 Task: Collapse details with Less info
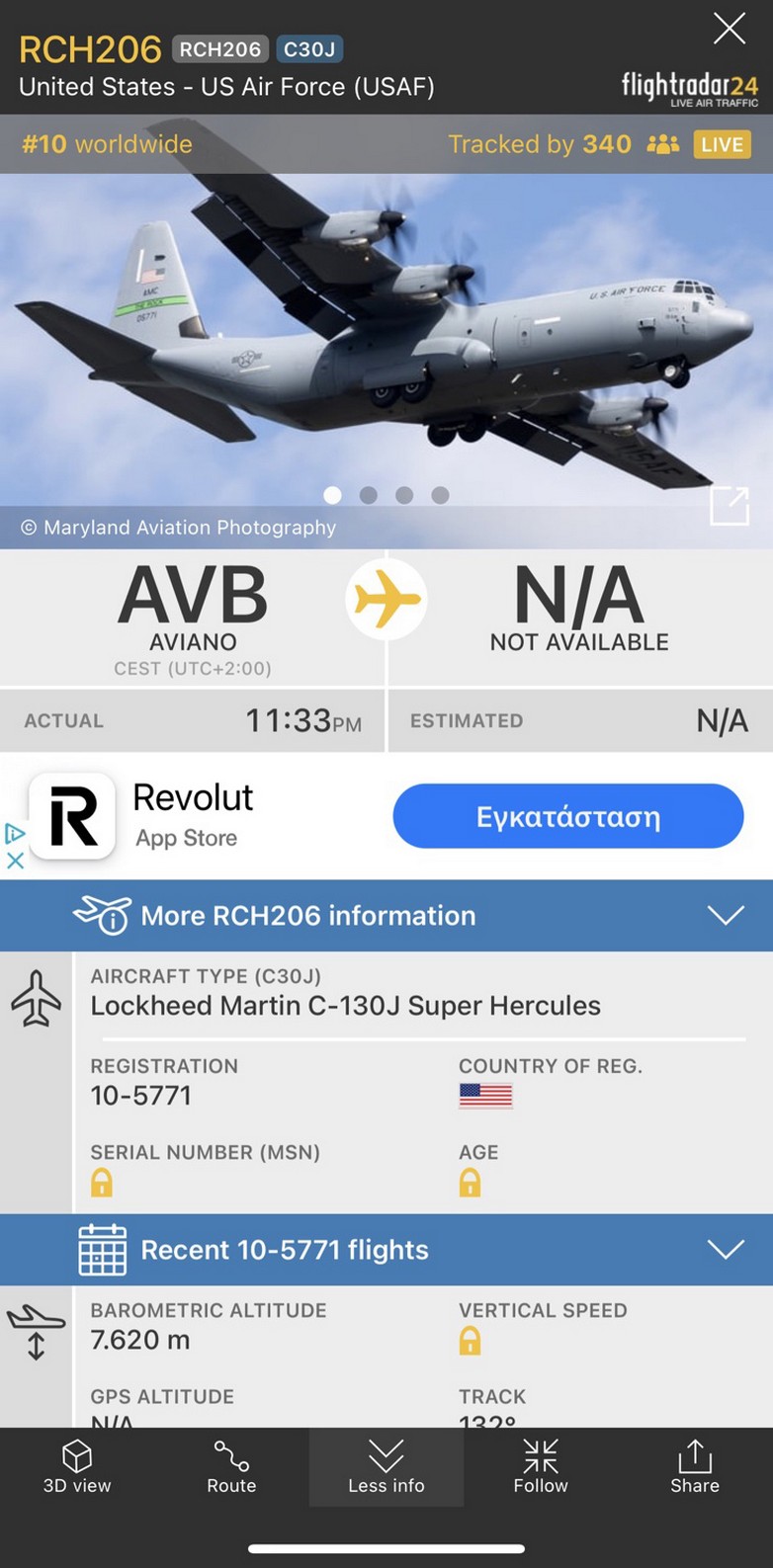pyautogui.click(x=386, y=1466)
